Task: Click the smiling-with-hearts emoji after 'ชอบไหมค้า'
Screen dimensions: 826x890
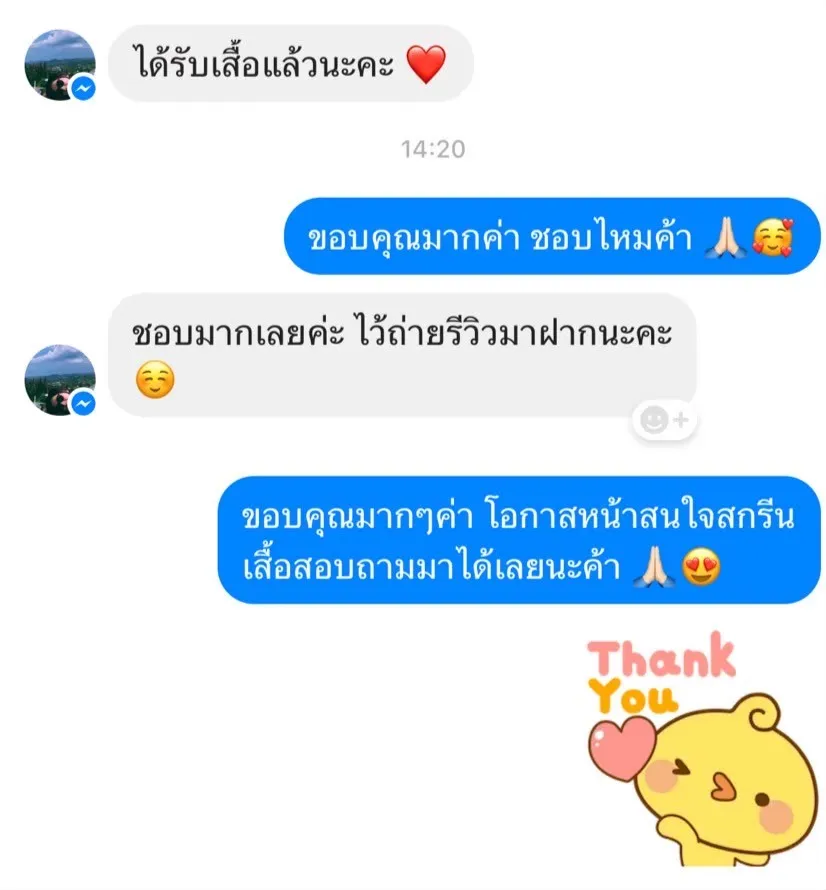Action: [769, 237]
